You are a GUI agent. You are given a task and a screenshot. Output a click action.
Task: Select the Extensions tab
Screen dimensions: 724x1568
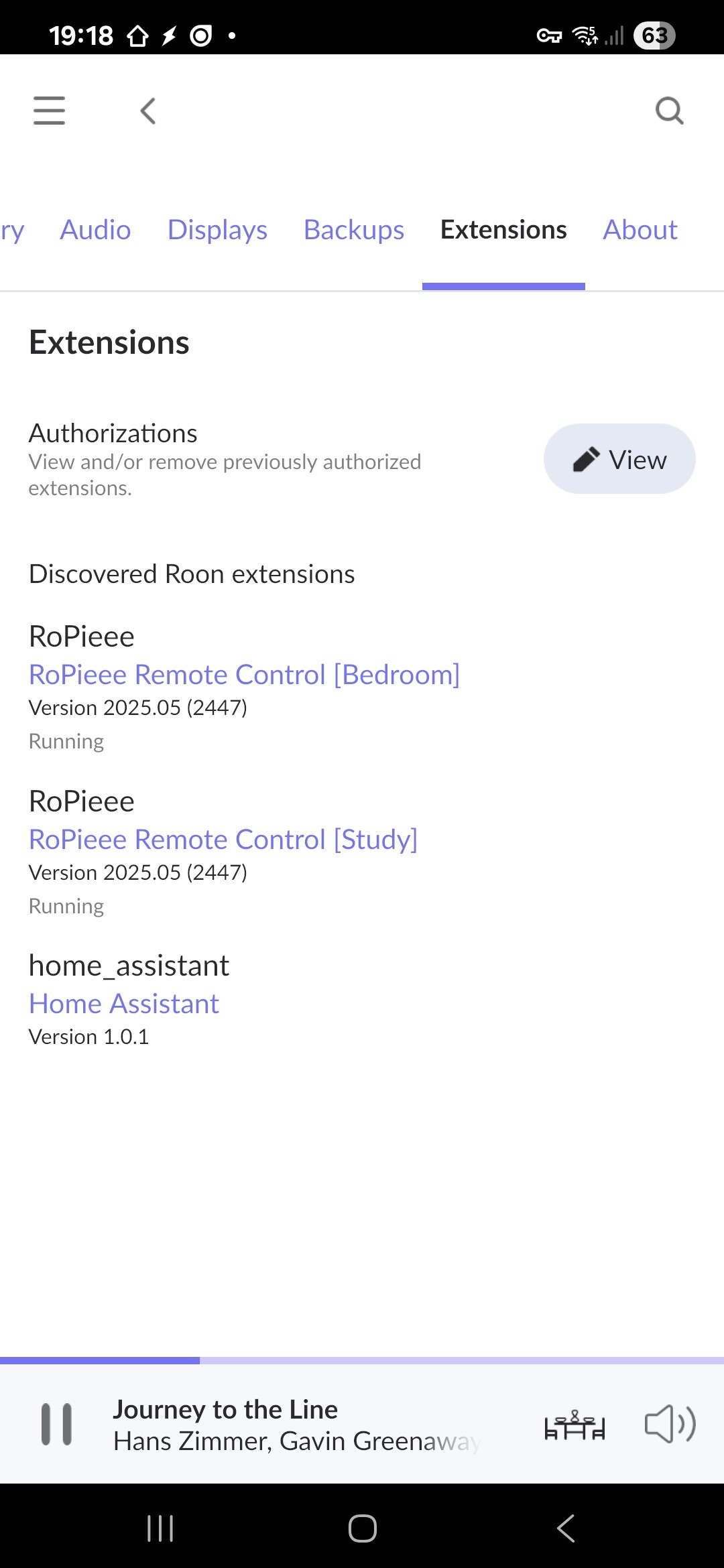tap(503, 230)
